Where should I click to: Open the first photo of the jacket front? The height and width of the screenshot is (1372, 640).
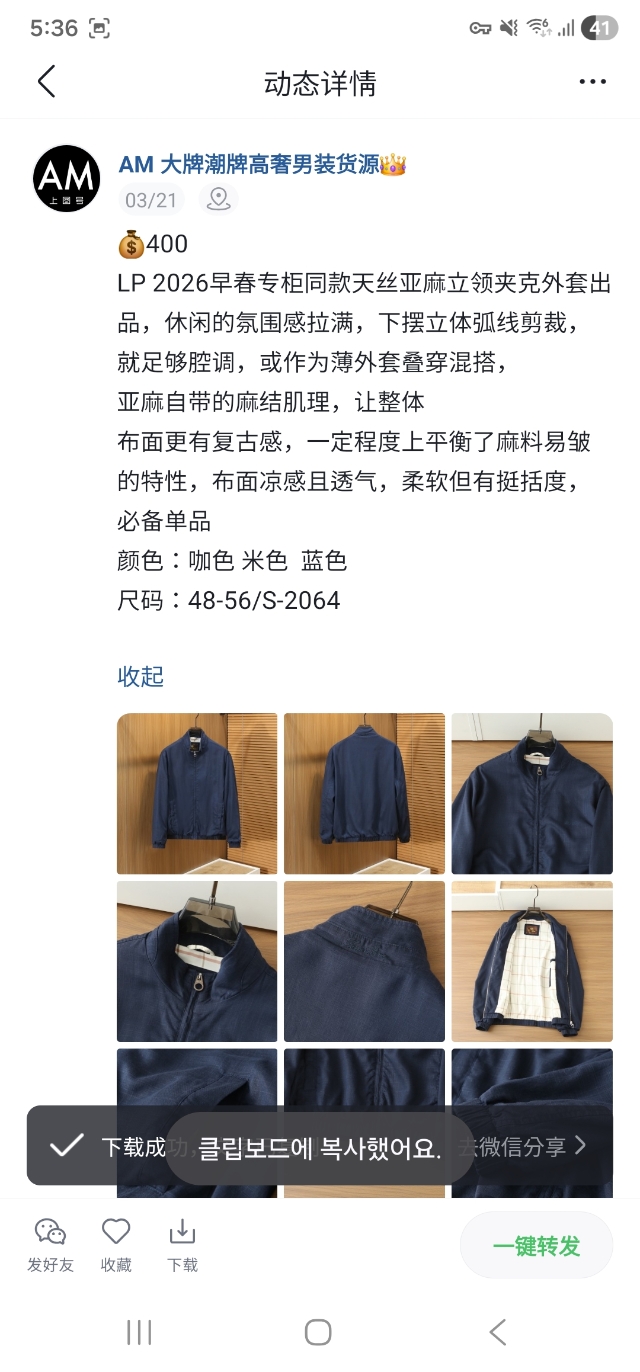[197, 793]
